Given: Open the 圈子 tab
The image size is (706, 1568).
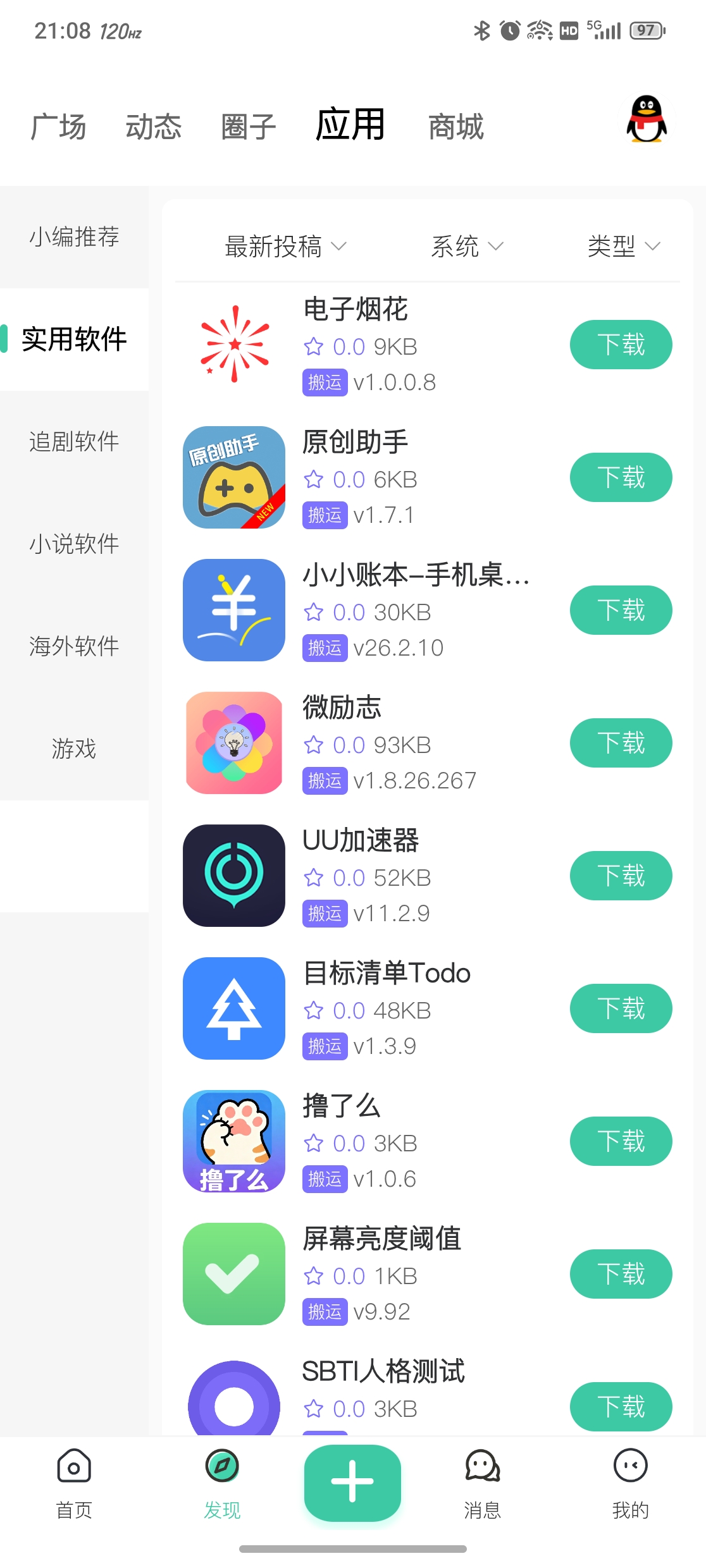Looking at the screenshot, I should click(x=249, y=126).
